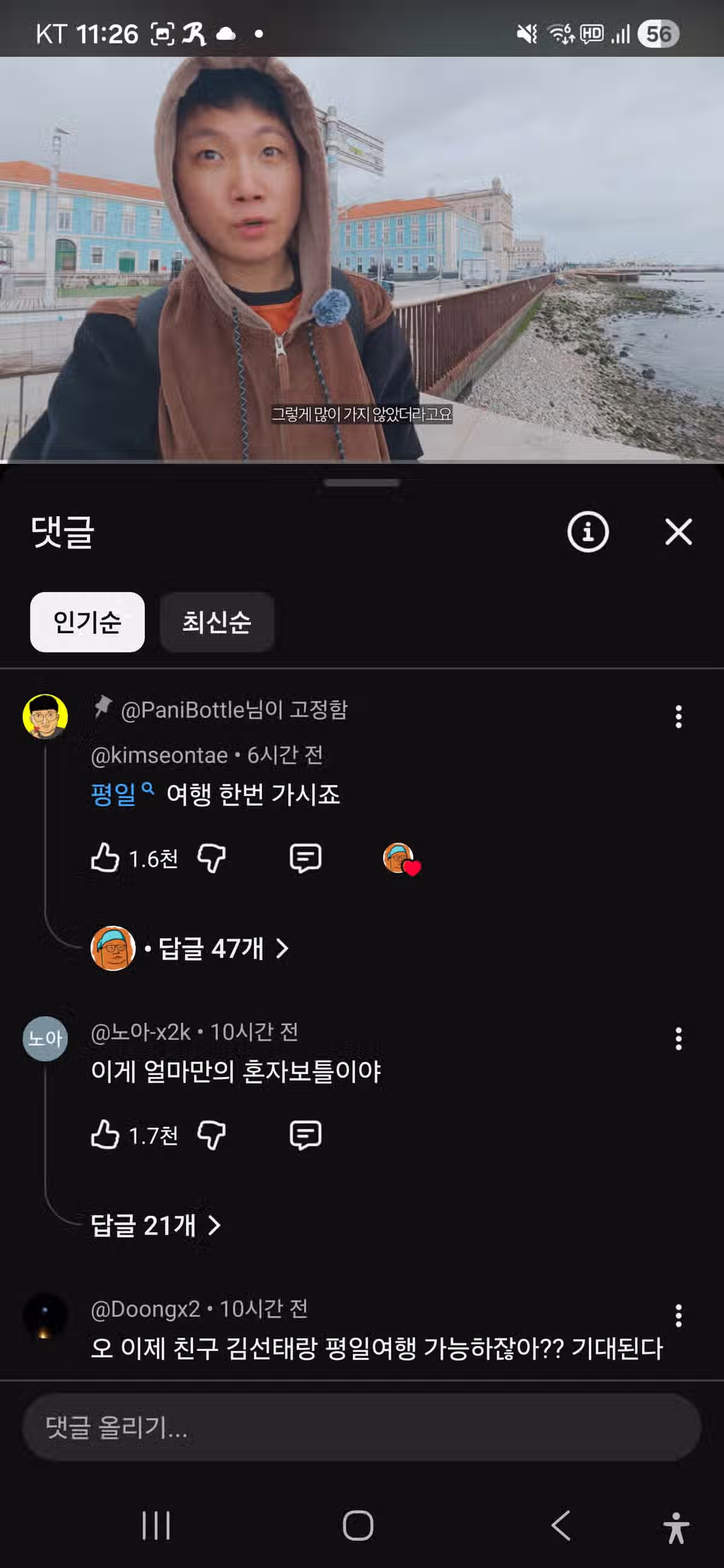Expand the 답글 21개 replies

click(x=154, y=1225)
